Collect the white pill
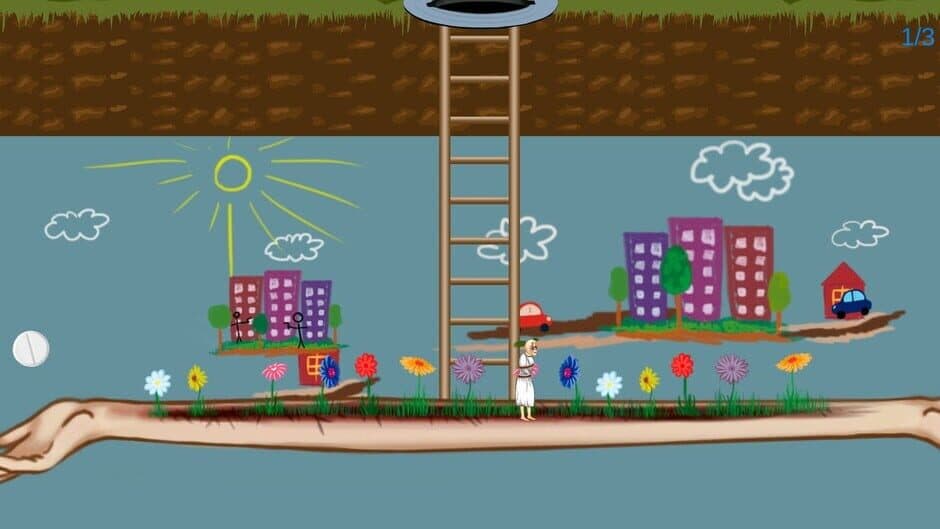This screenshot has width=940, height=529. coord(31,348)
